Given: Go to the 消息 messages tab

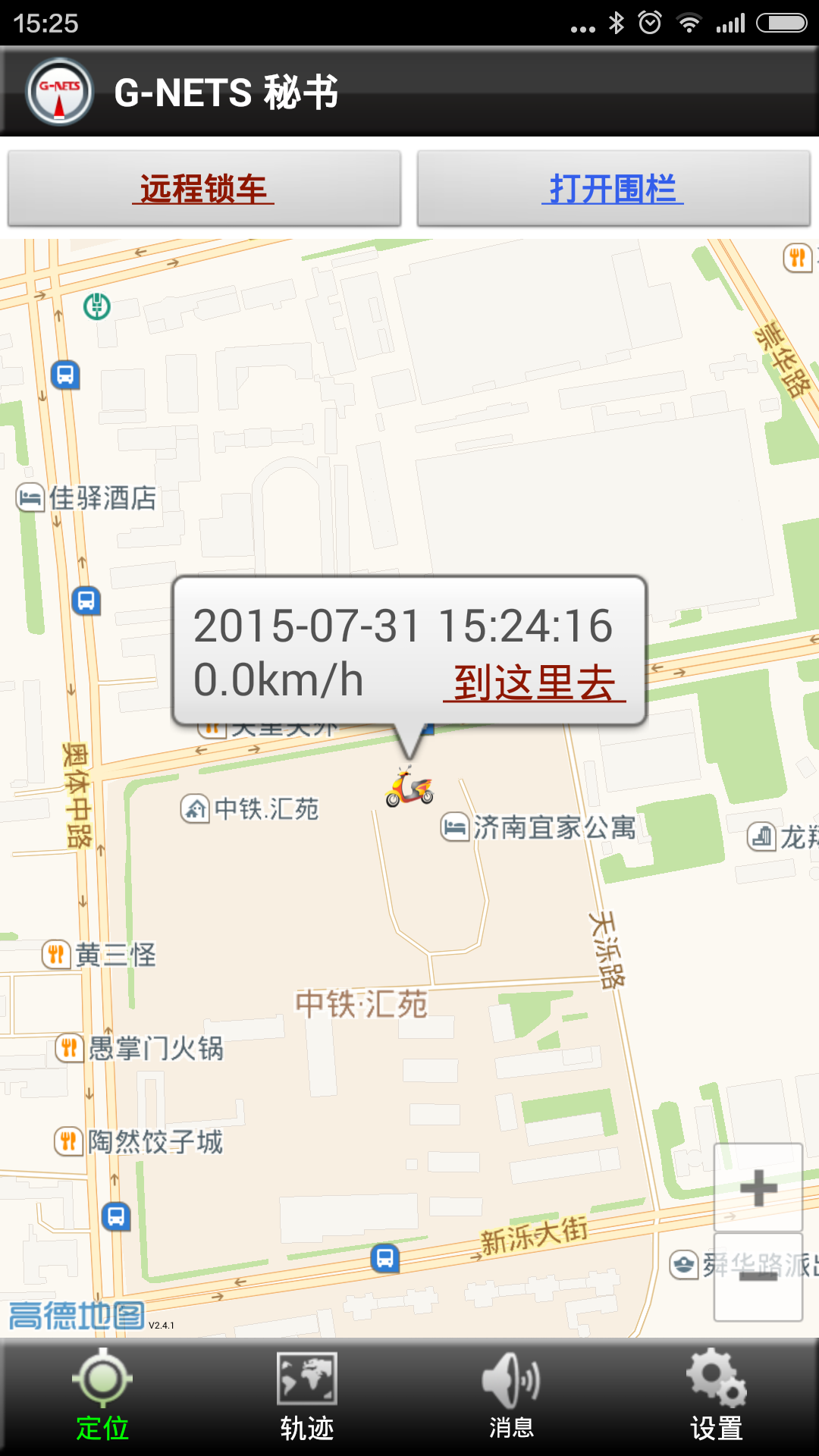Looking at the screenshot, I should 512,1397.
